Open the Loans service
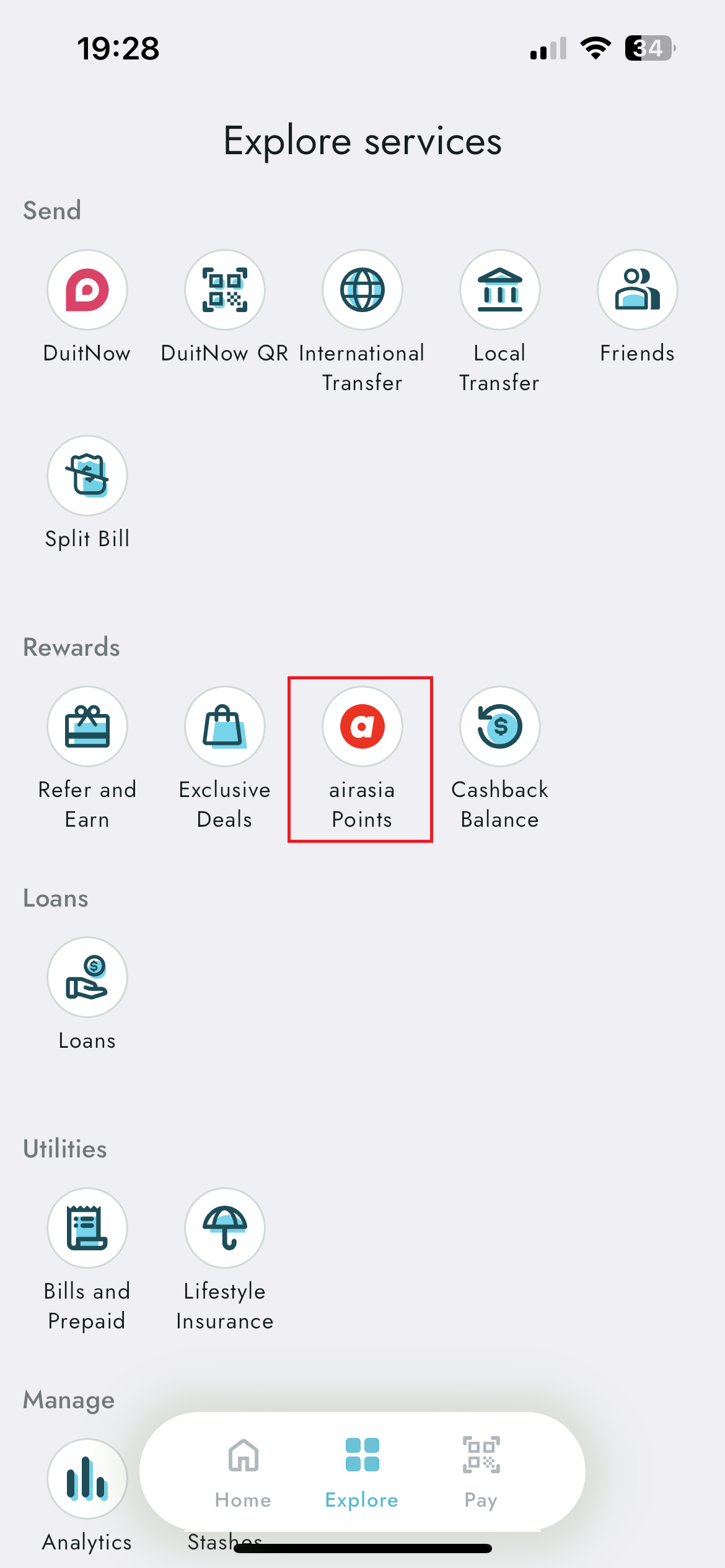725x1568 pixels. pos(87,977)
